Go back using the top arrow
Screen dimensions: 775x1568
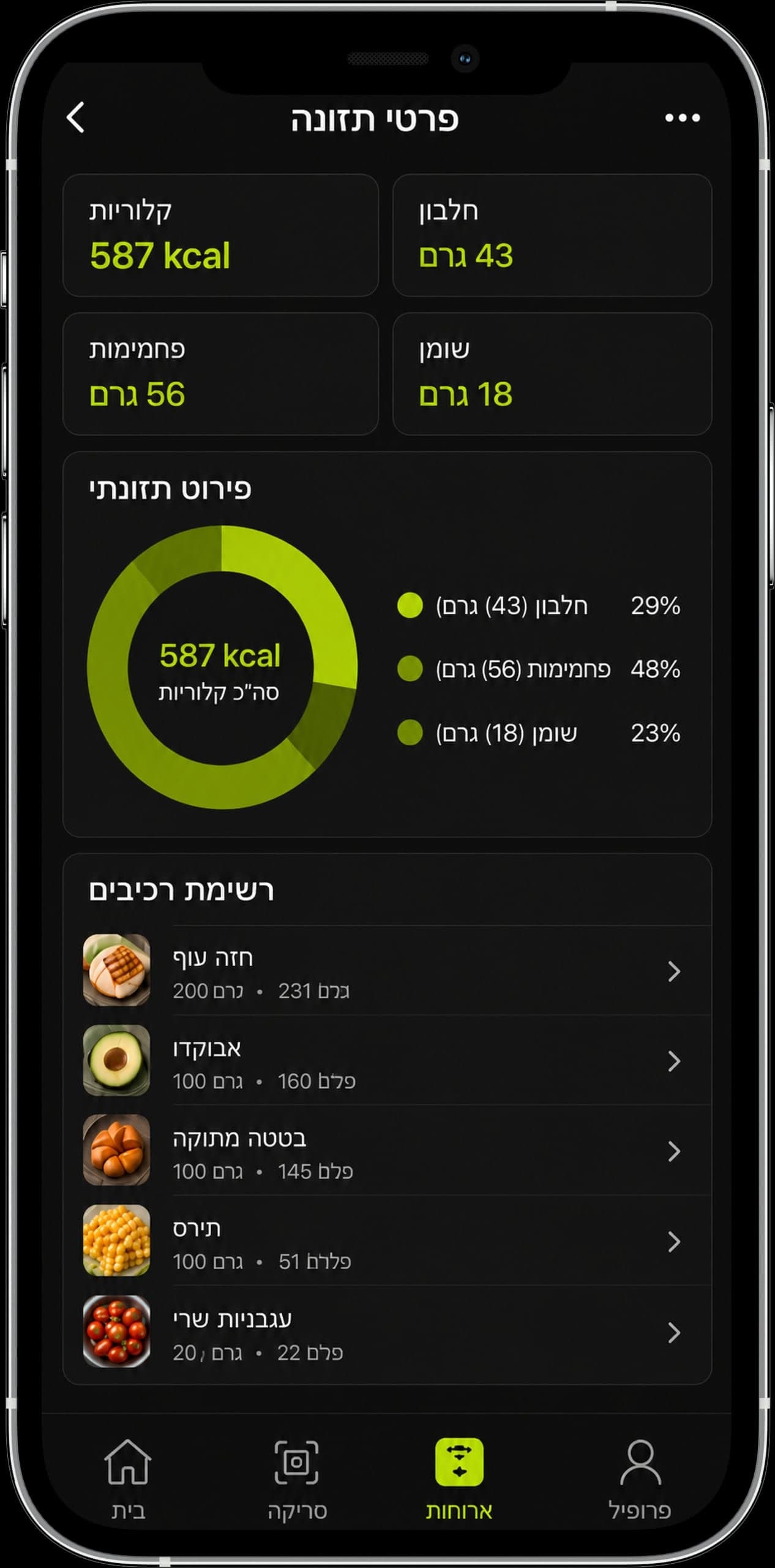[x=75, y=117]
